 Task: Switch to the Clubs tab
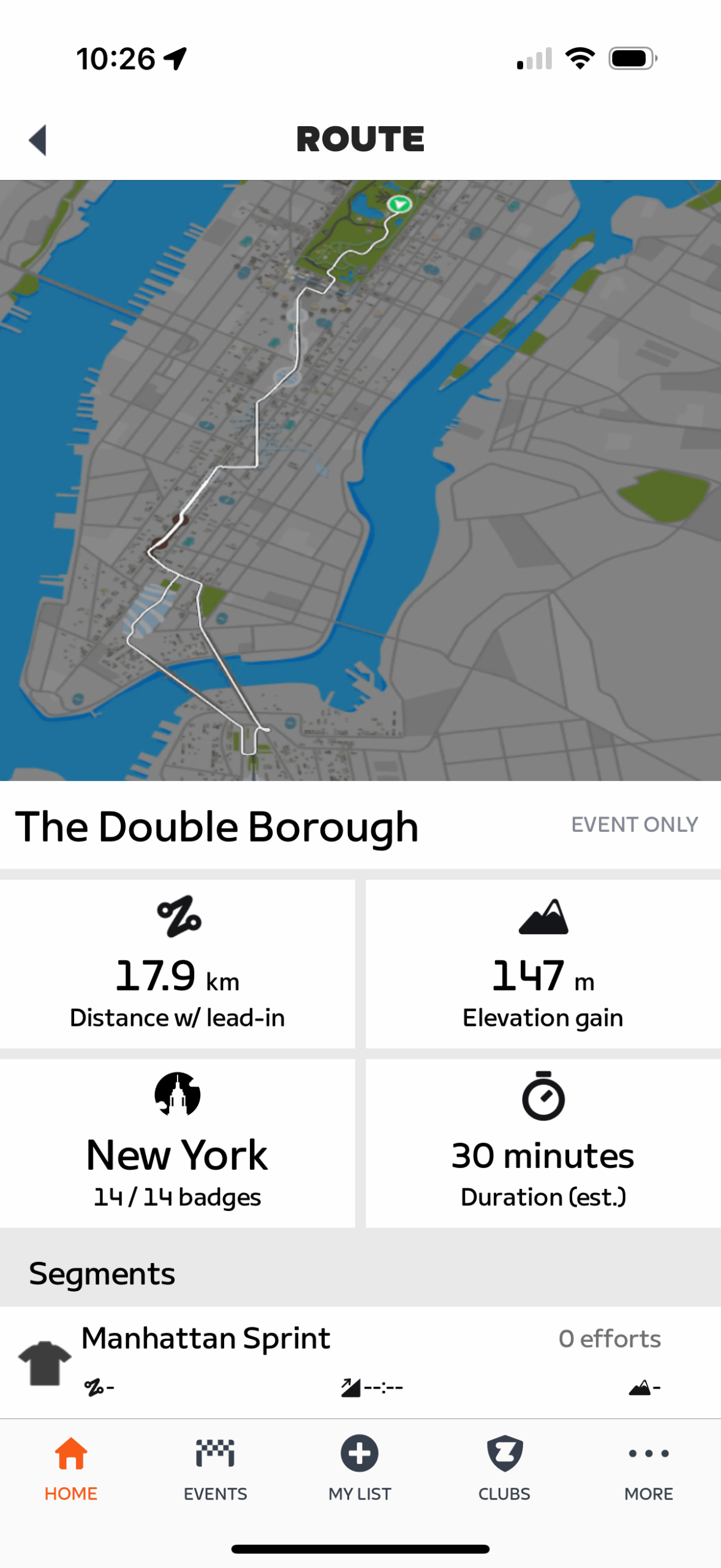pyautogui.click(x=504, y=1468)
